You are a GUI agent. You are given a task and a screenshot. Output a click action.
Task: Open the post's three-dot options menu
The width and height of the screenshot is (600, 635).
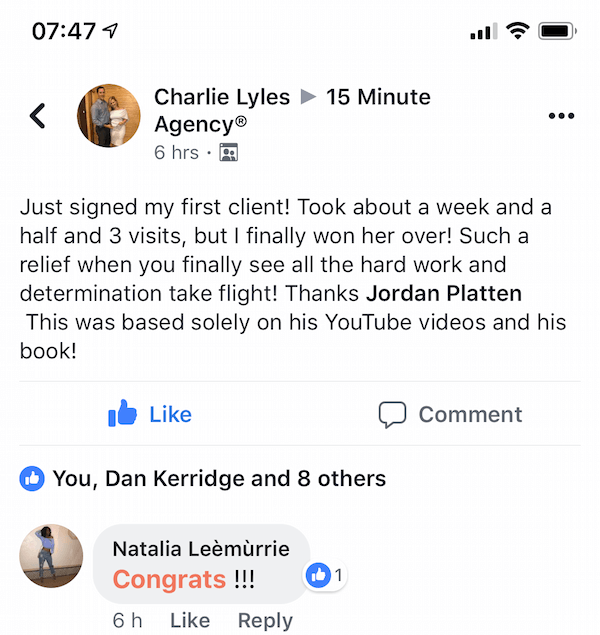click(x=562, y=116)
